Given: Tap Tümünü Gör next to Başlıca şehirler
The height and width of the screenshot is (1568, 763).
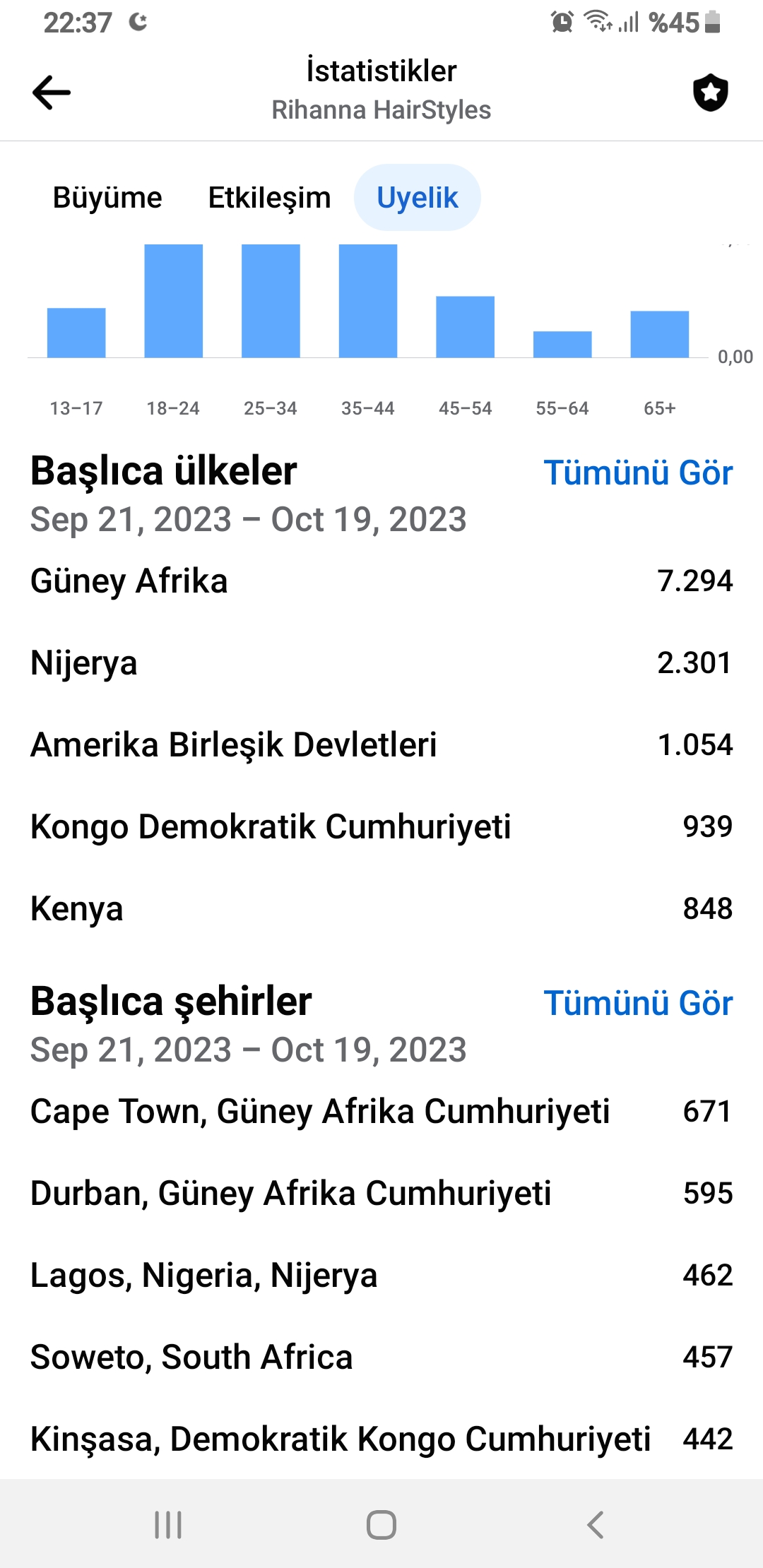Looking at the screenshot, I should pos(638,1002).
